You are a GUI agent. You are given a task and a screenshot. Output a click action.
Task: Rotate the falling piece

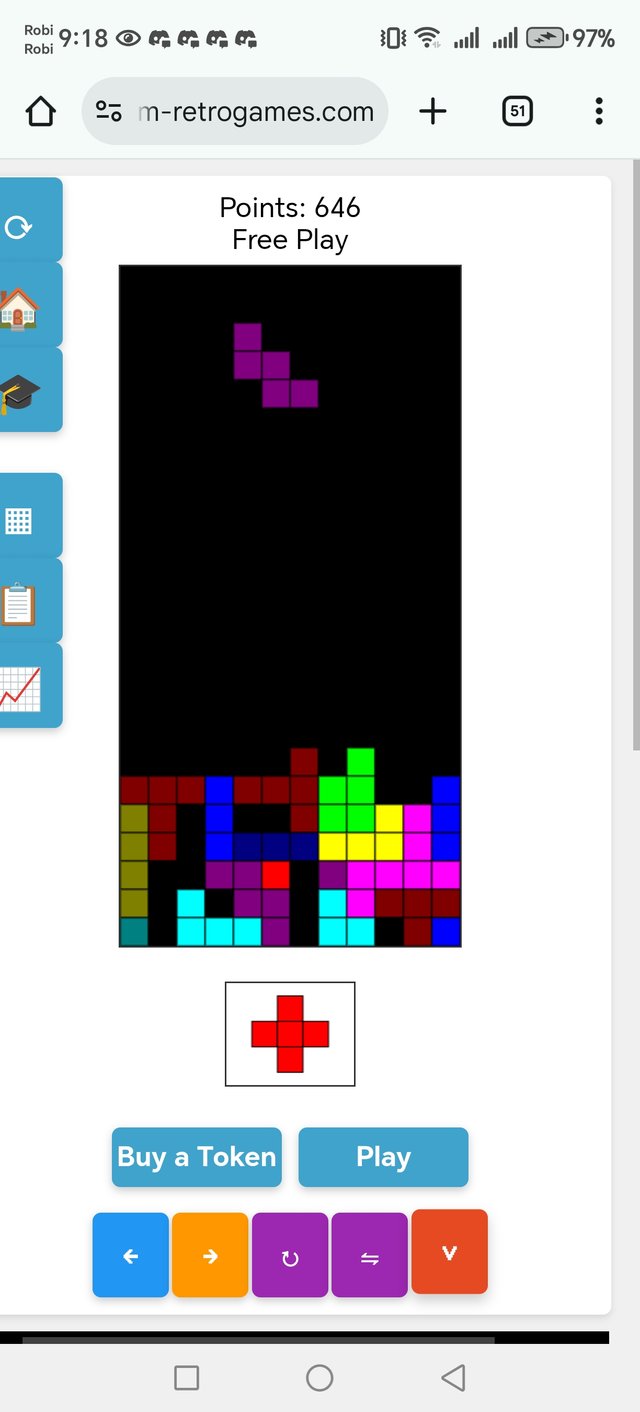(x=290, y=1256)
